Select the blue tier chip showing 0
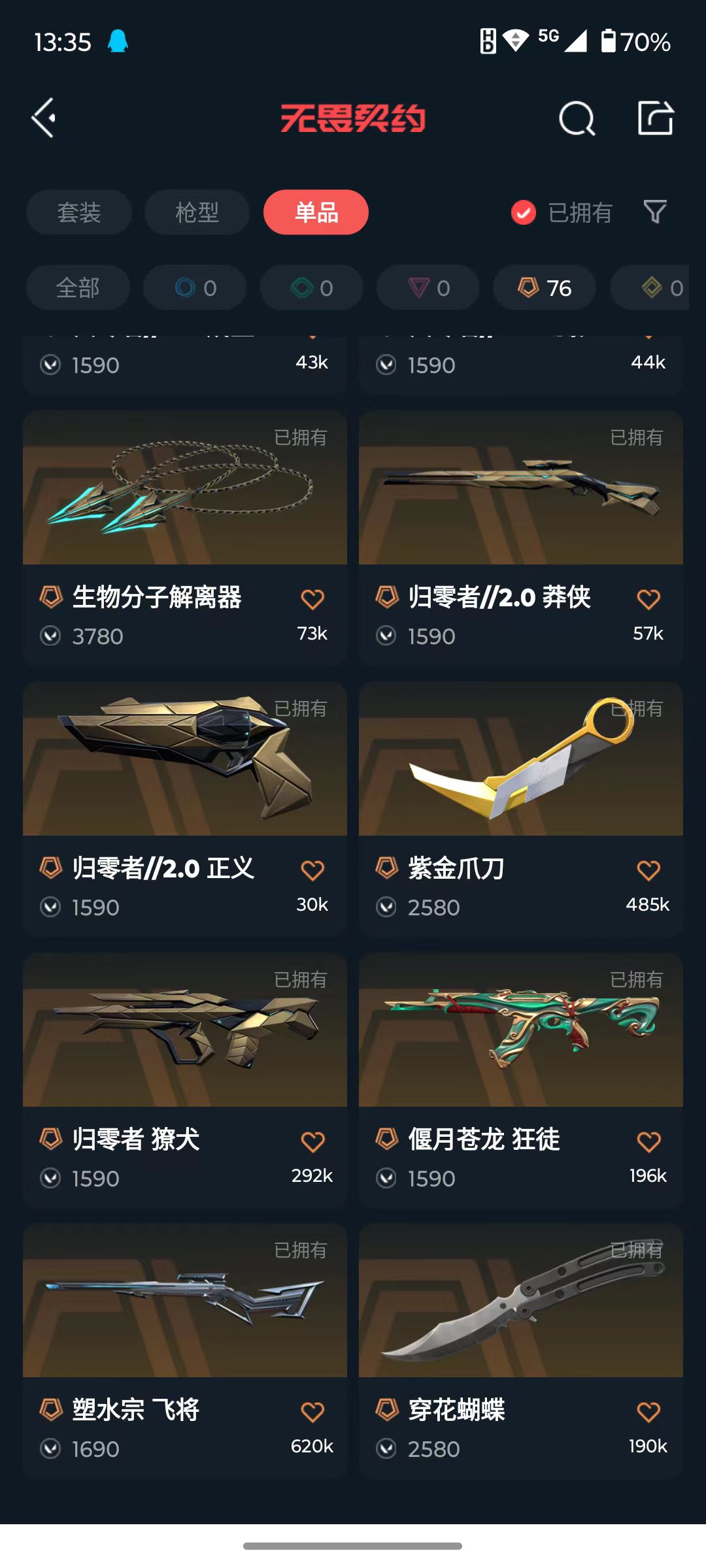This screenshot has width=706, height=1568. pos(195,287)
